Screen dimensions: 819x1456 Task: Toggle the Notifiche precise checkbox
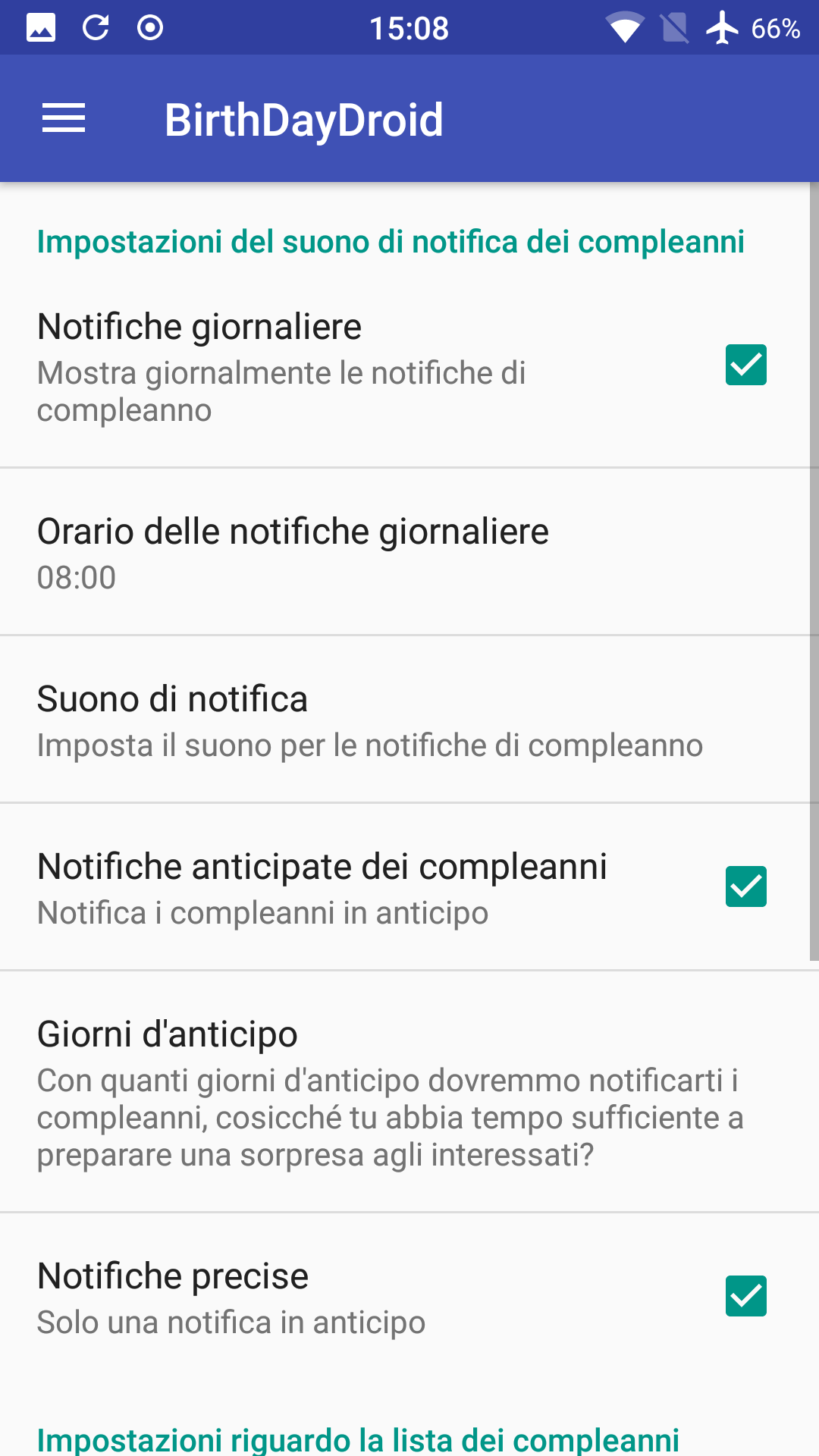(745, 1296)
